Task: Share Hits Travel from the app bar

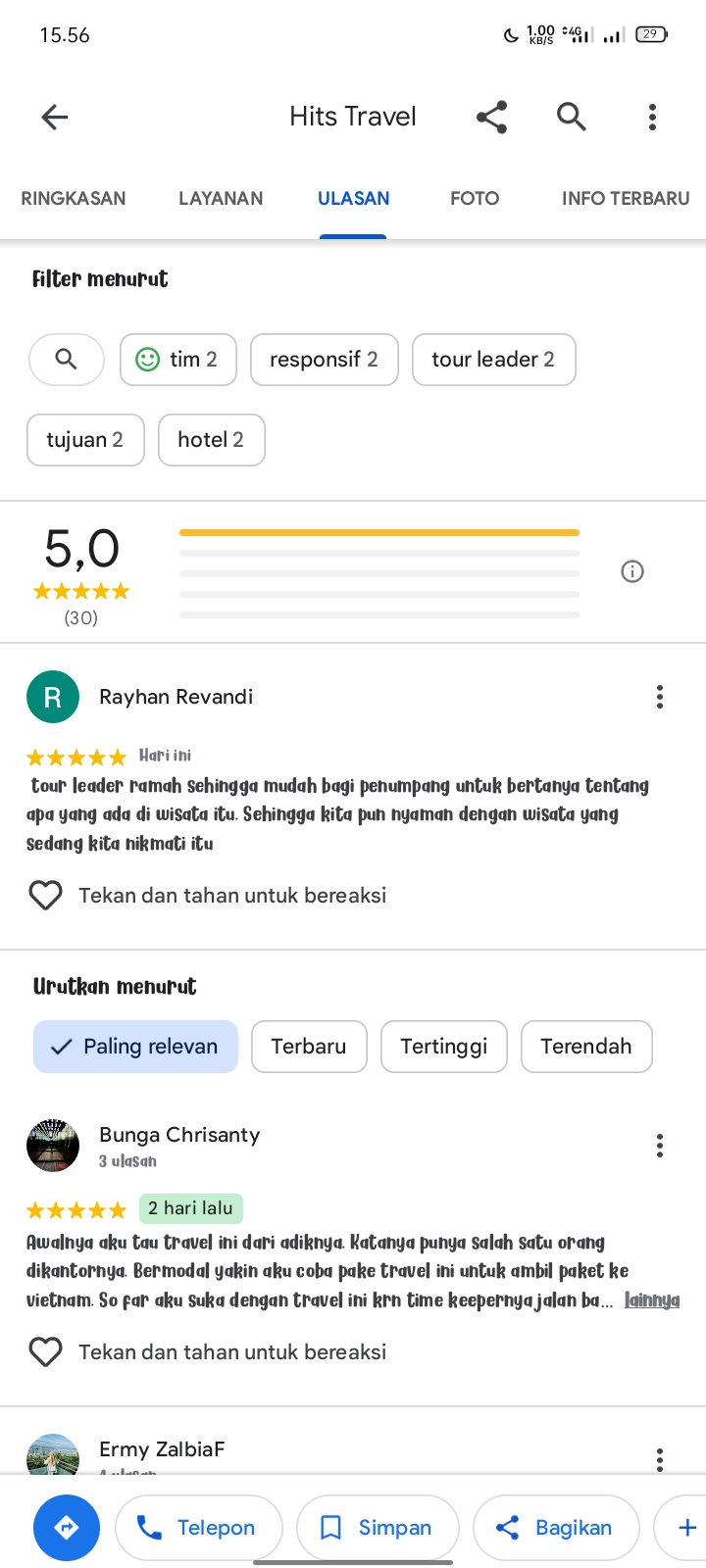Action: coord(491,118)
